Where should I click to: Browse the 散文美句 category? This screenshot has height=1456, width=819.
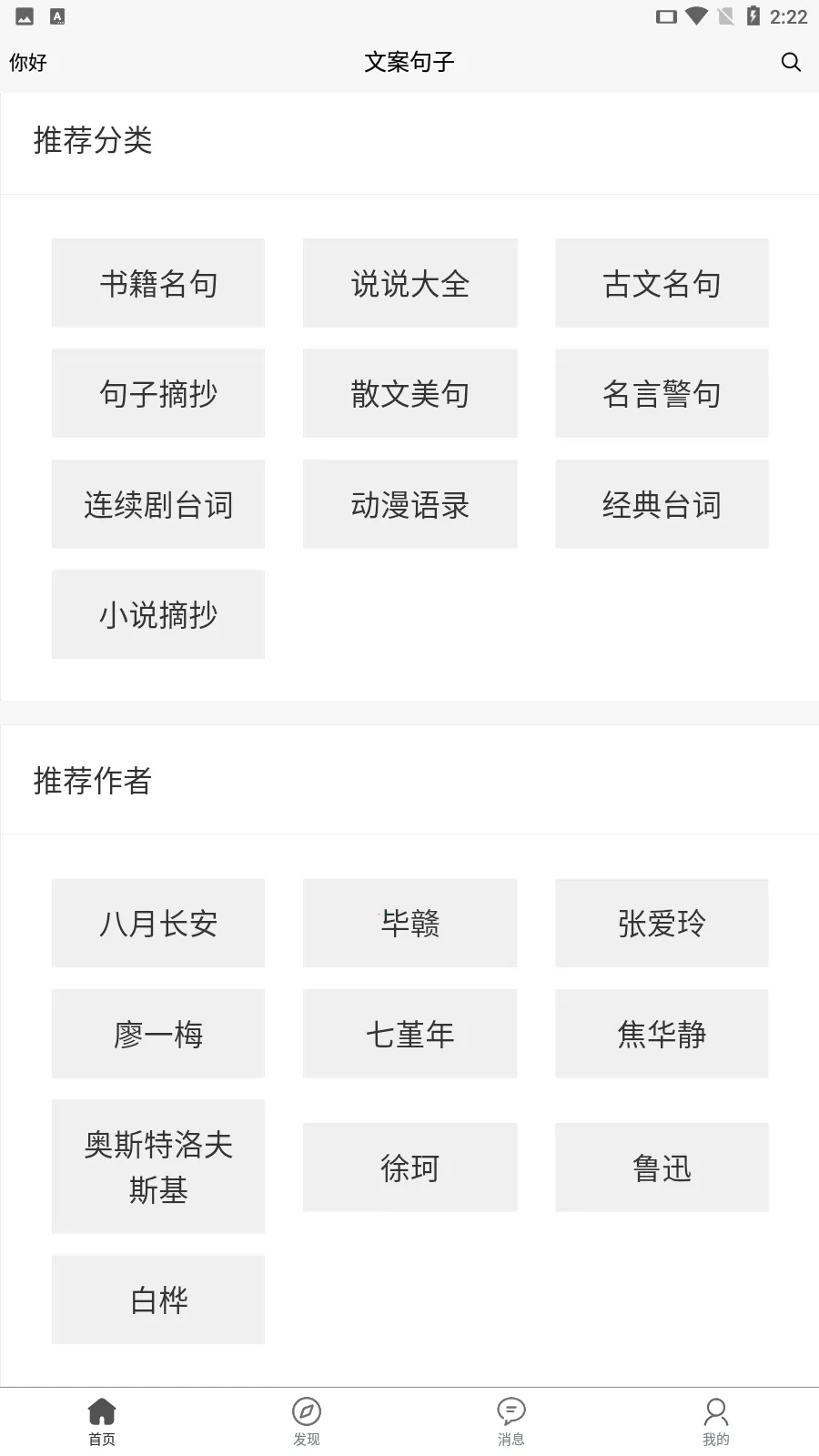pyautogui.click(x=409, y=394)
